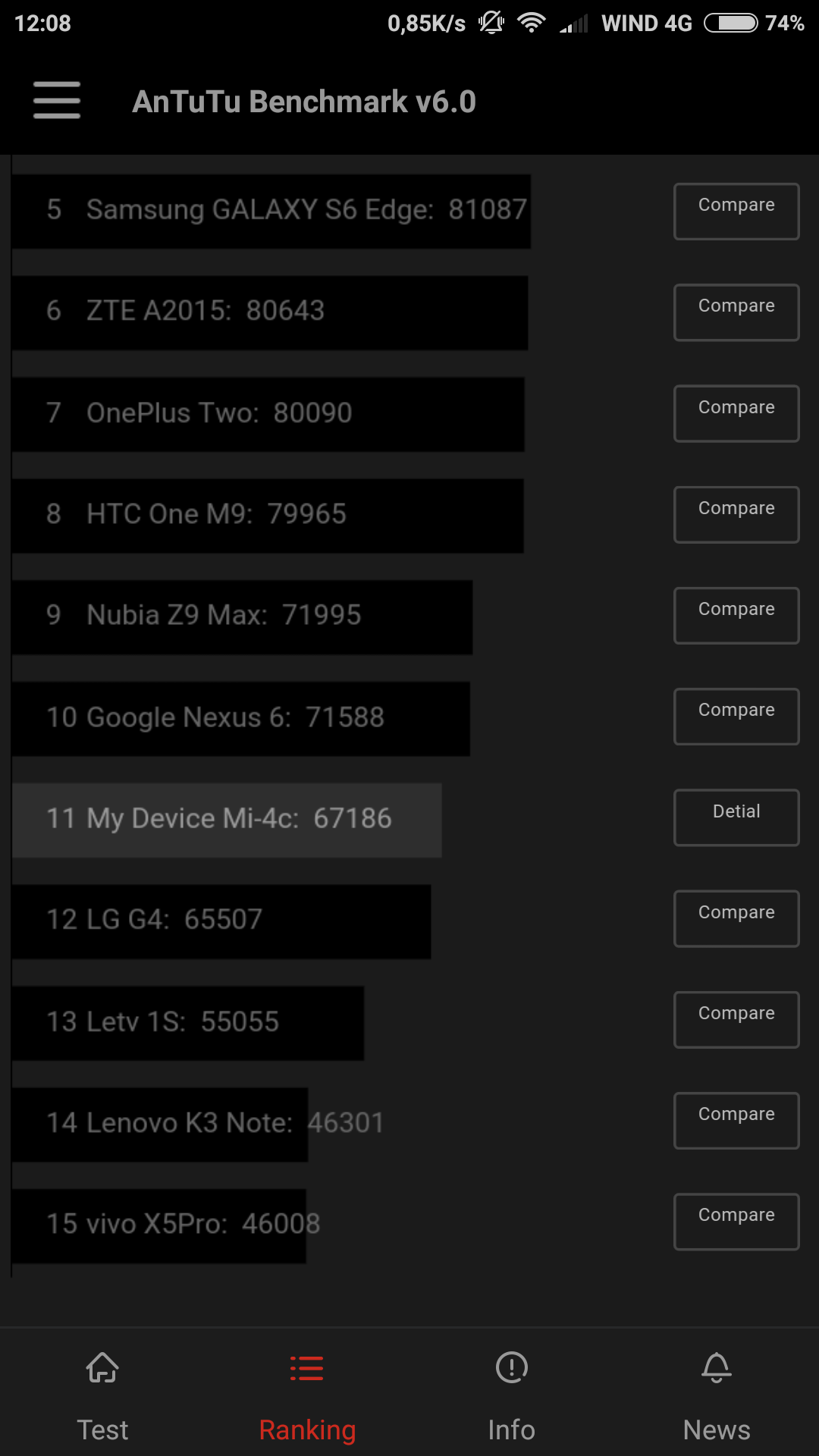Viewport: 819px width, 1456px height.
Task: Compare with Nubia Z9 Max
Action: click(x=736, y=615)
